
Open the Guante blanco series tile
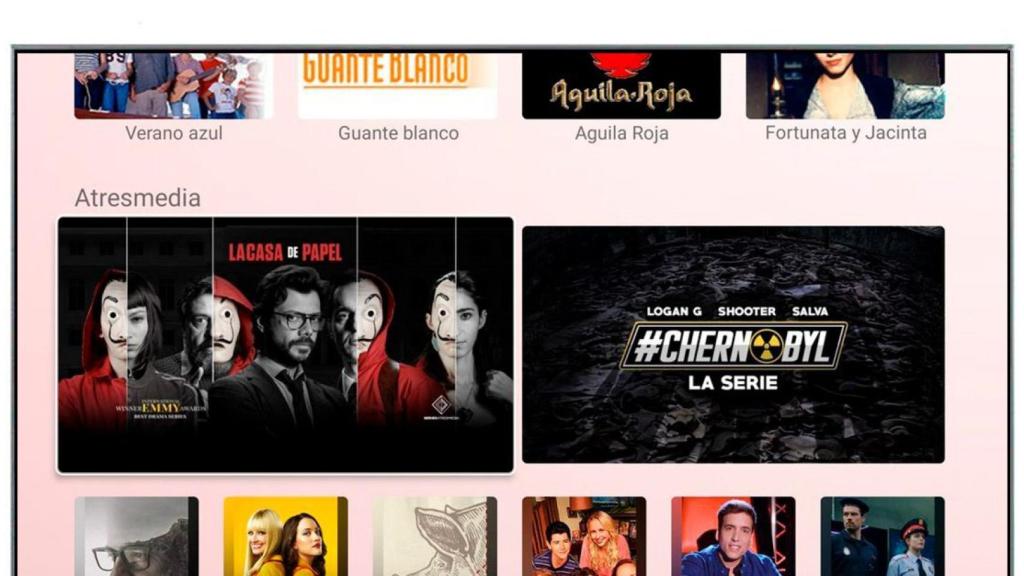click(397, 88)
